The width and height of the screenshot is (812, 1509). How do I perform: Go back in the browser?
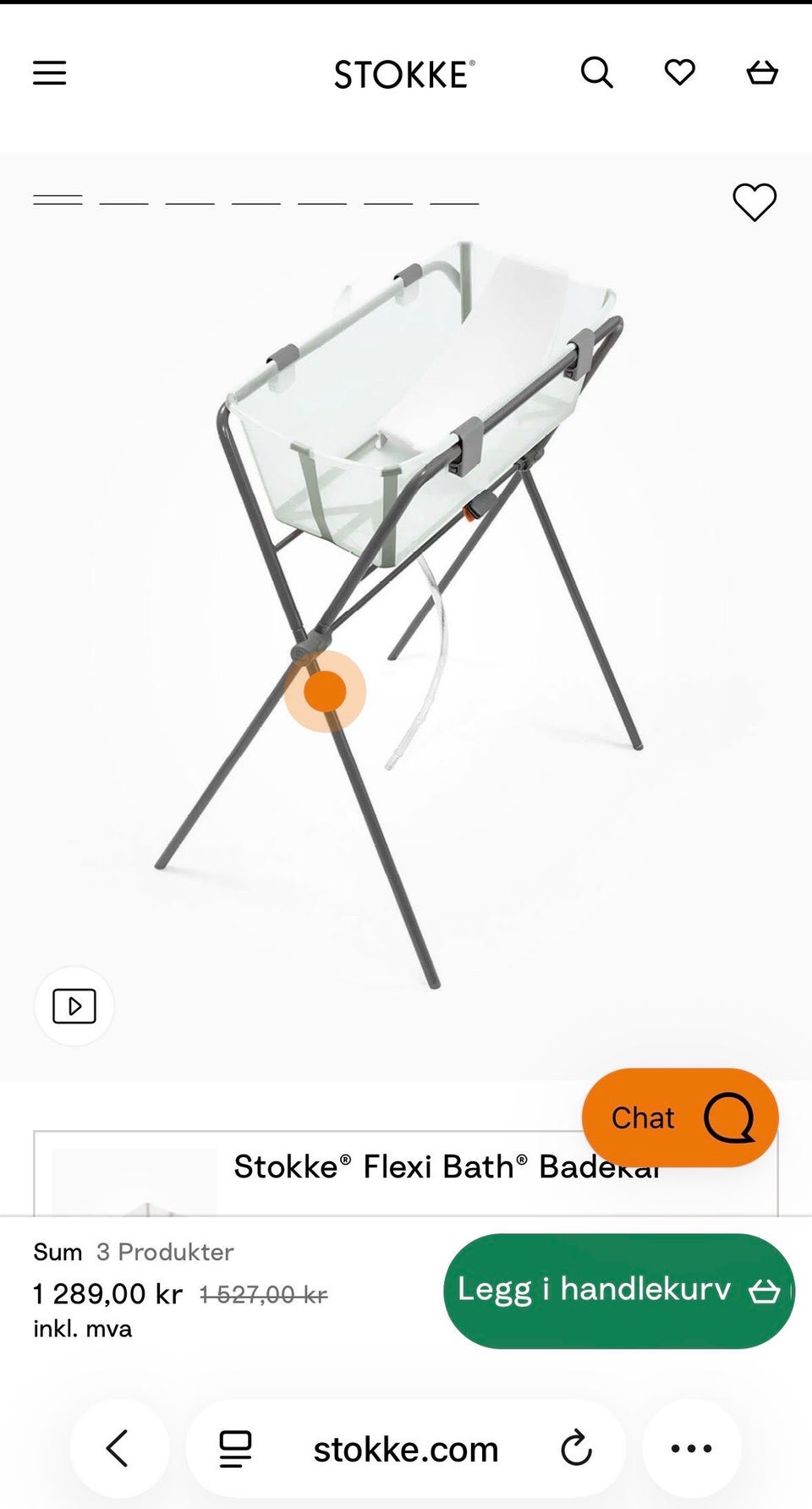[118, 1448]
